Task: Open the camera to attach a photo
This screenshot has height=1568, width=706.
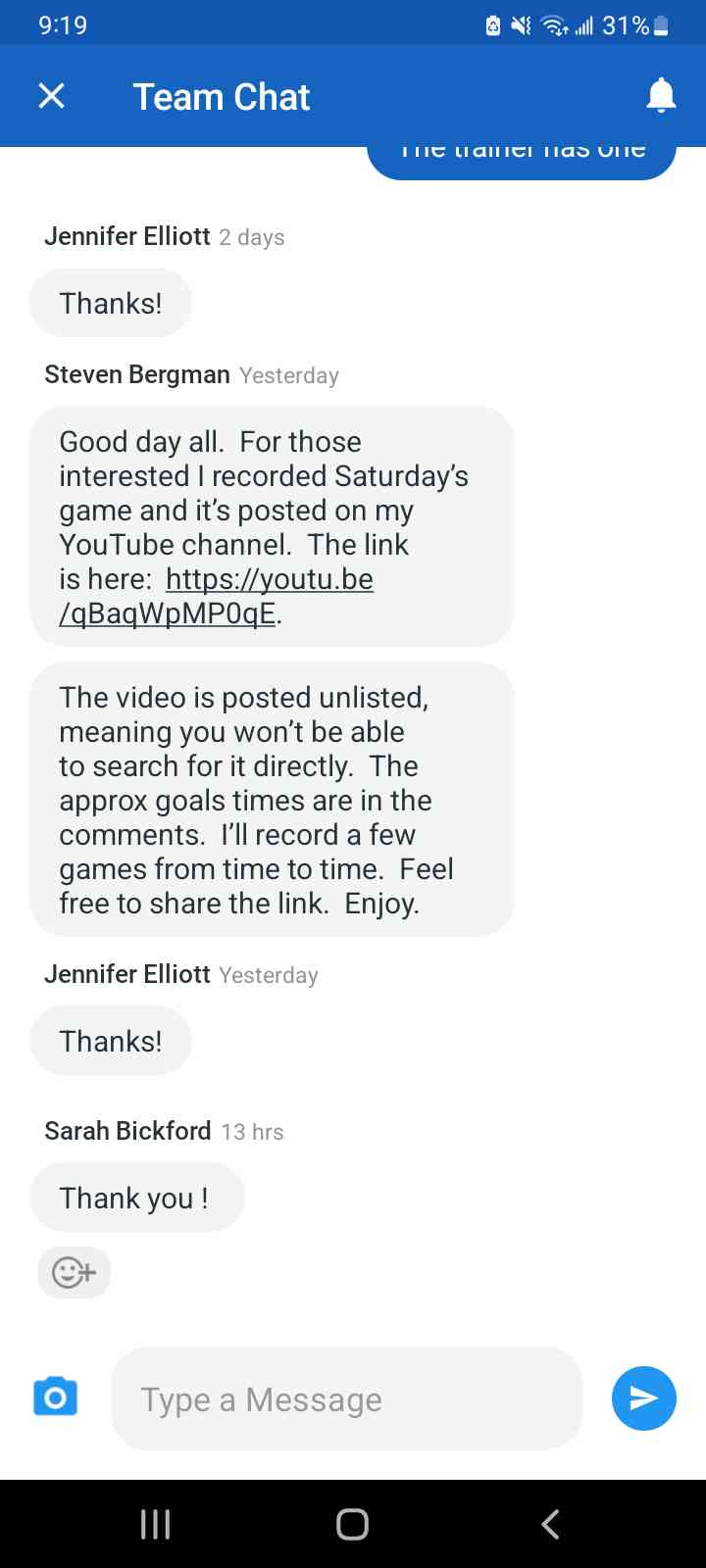Action: pos(56,1396)
